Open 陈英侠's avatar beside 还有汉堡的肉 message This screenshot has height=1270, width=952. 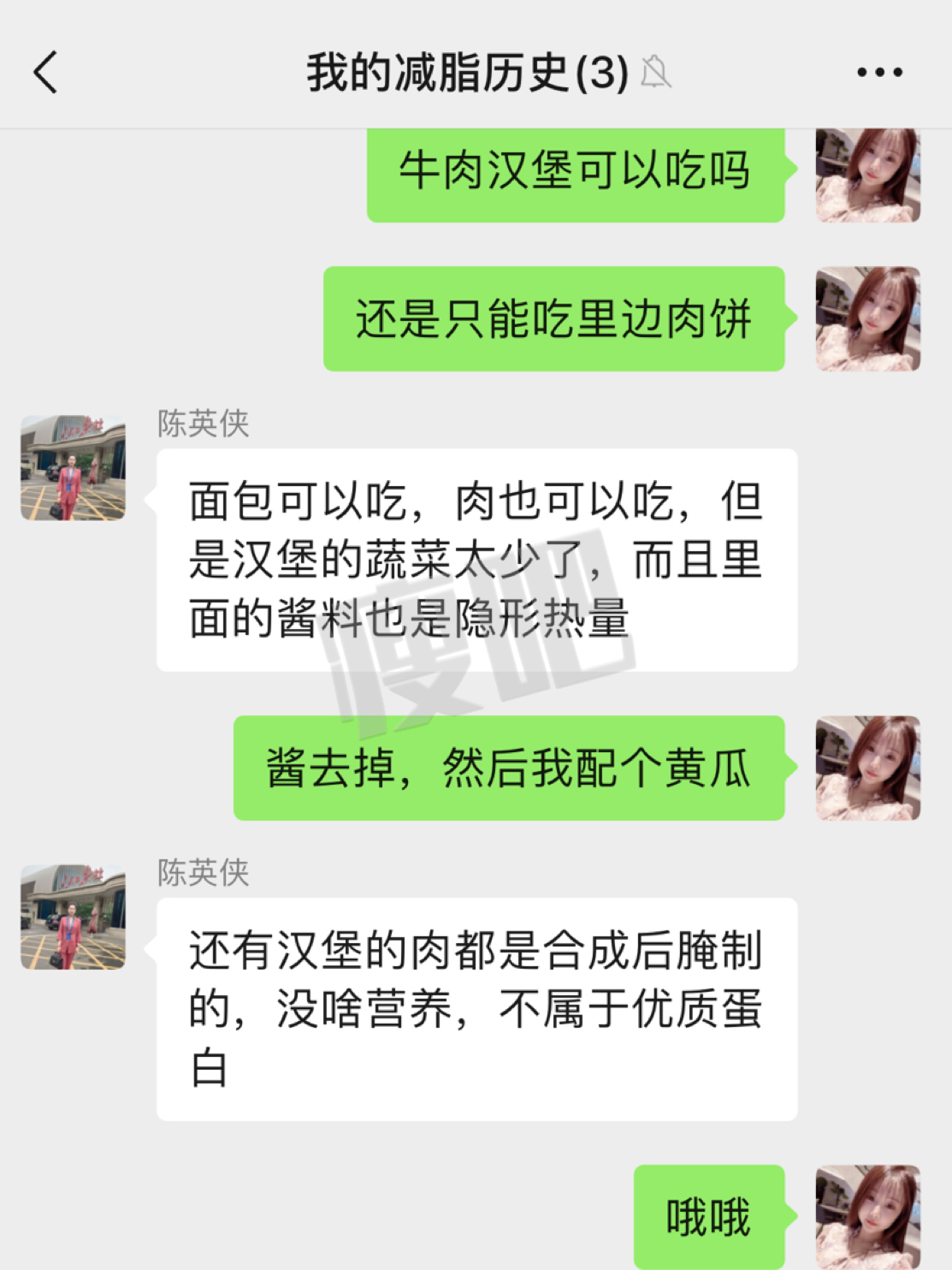(74, 917)
